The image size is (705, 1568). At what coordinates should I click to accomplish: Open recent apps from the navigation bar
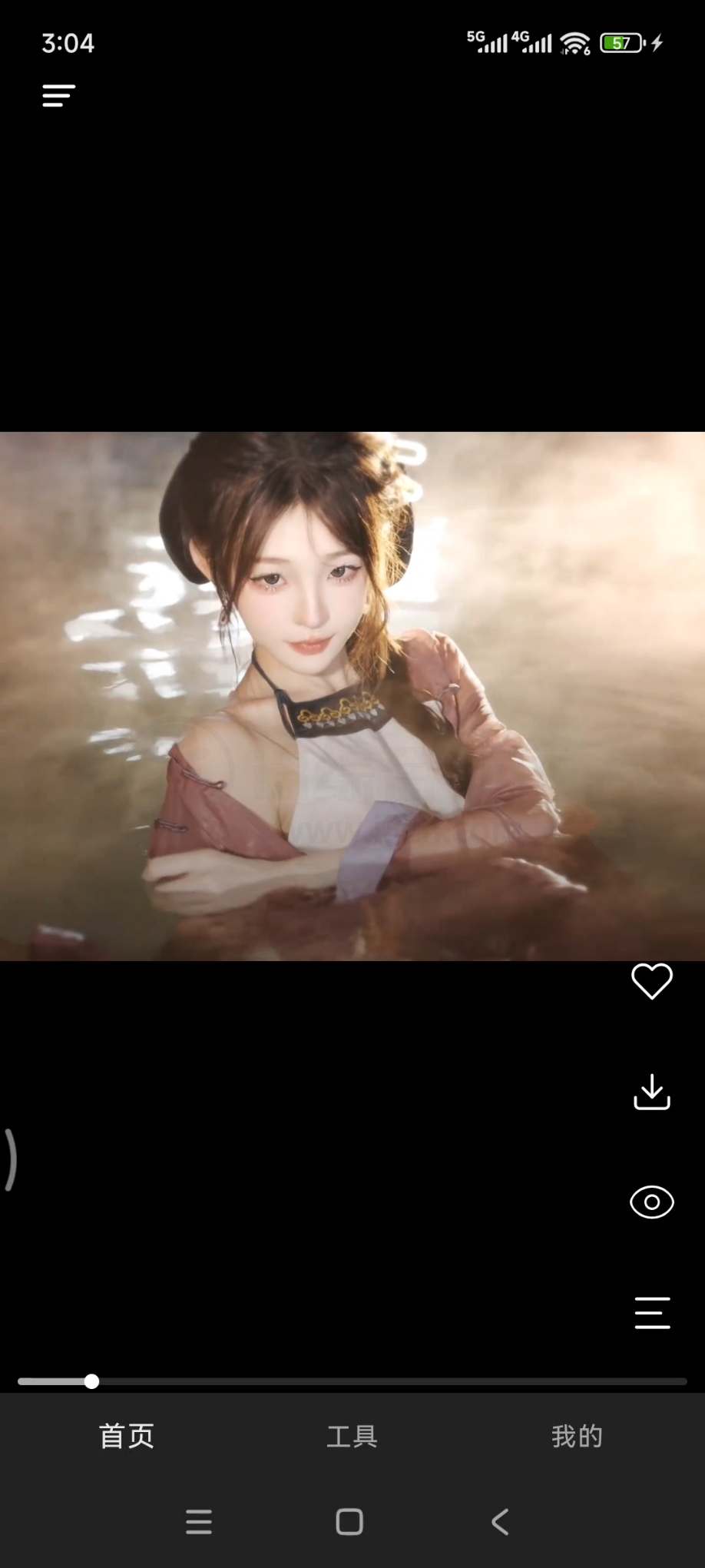tap(199, 1521)
